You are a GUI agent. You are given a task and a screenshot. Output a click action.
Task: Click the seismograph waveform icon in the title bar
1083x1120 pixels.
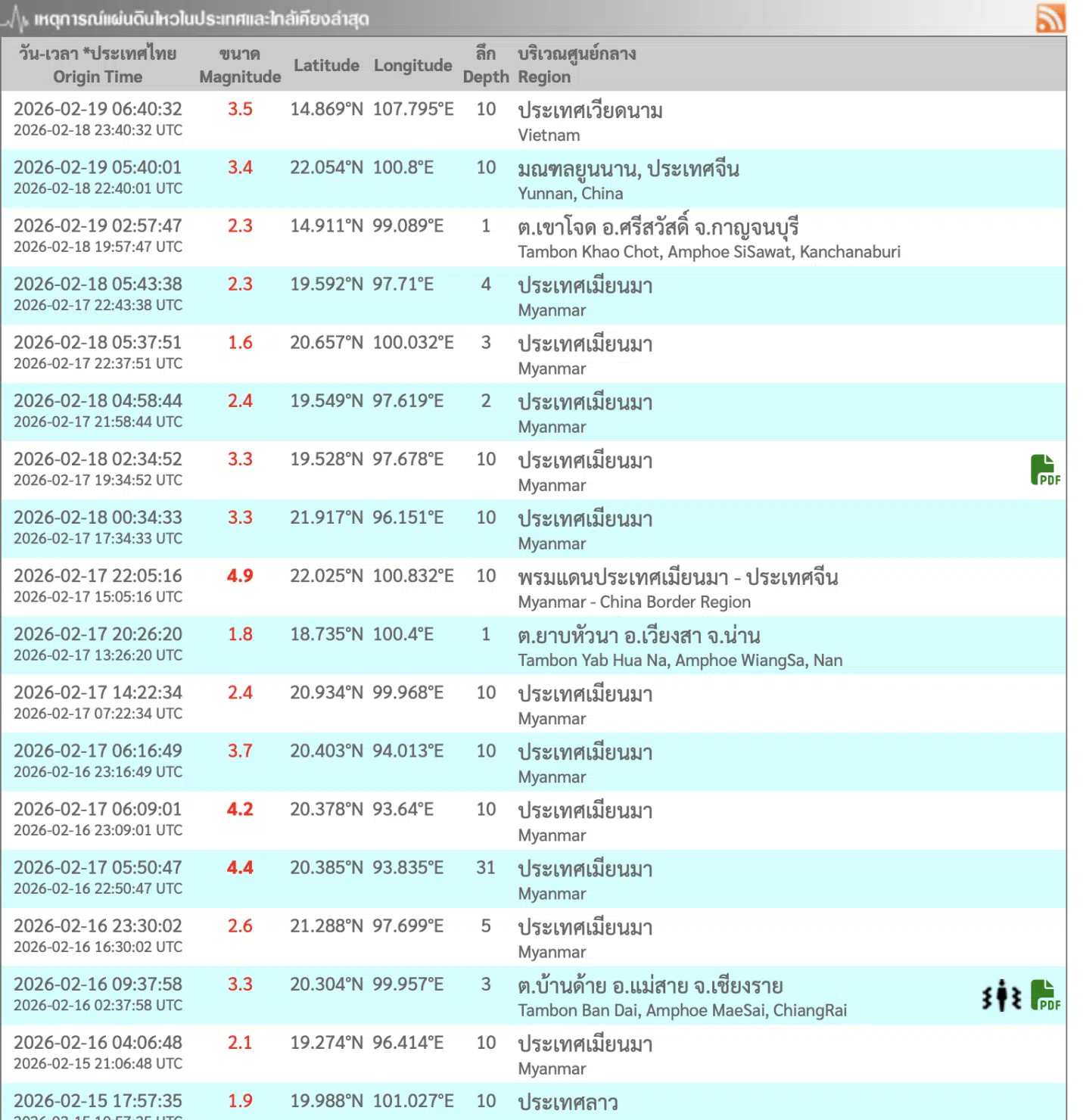tap(14, 17)
